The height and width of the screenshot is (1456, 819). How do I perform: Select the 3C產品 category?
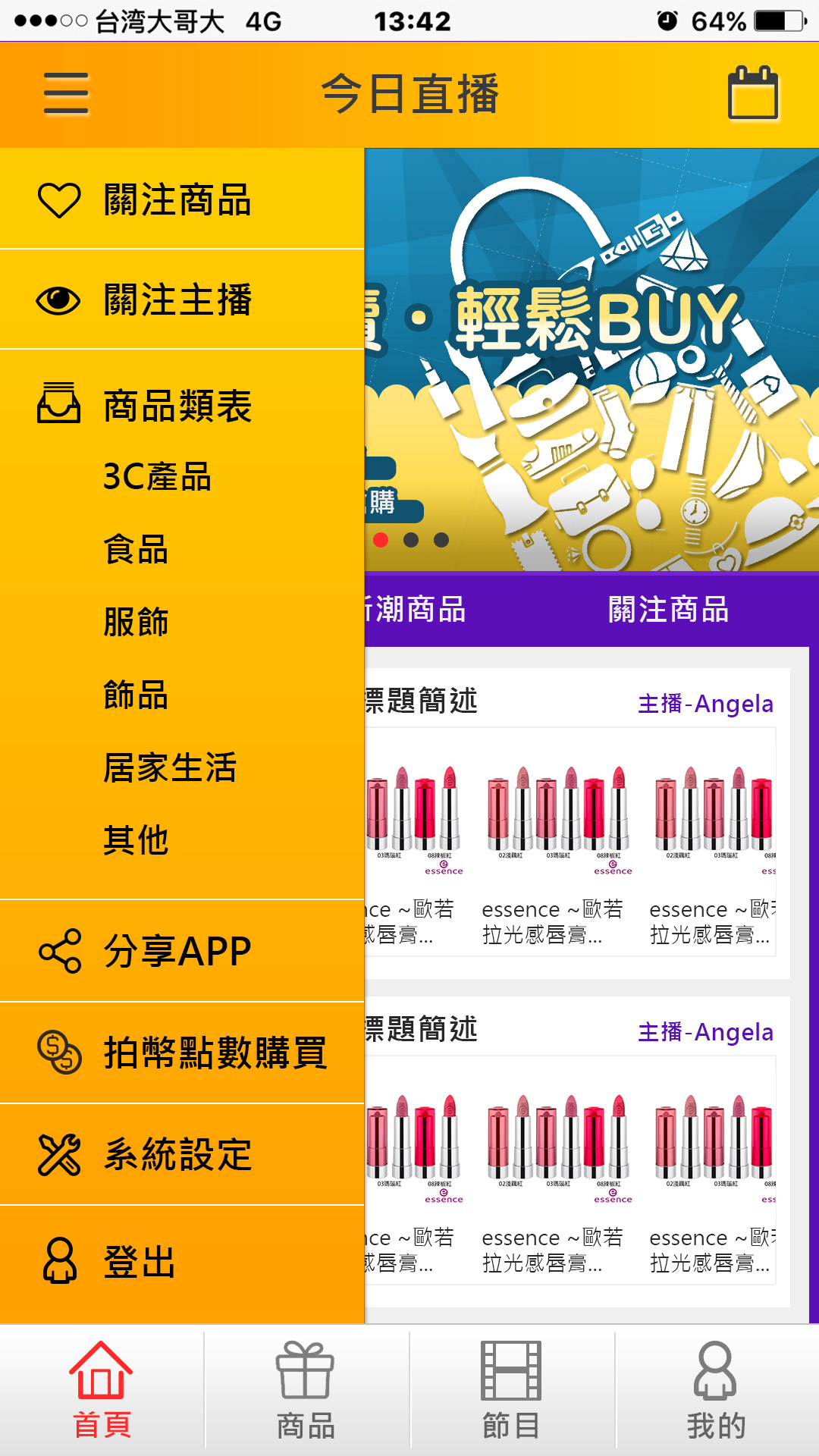pos(158,477)
